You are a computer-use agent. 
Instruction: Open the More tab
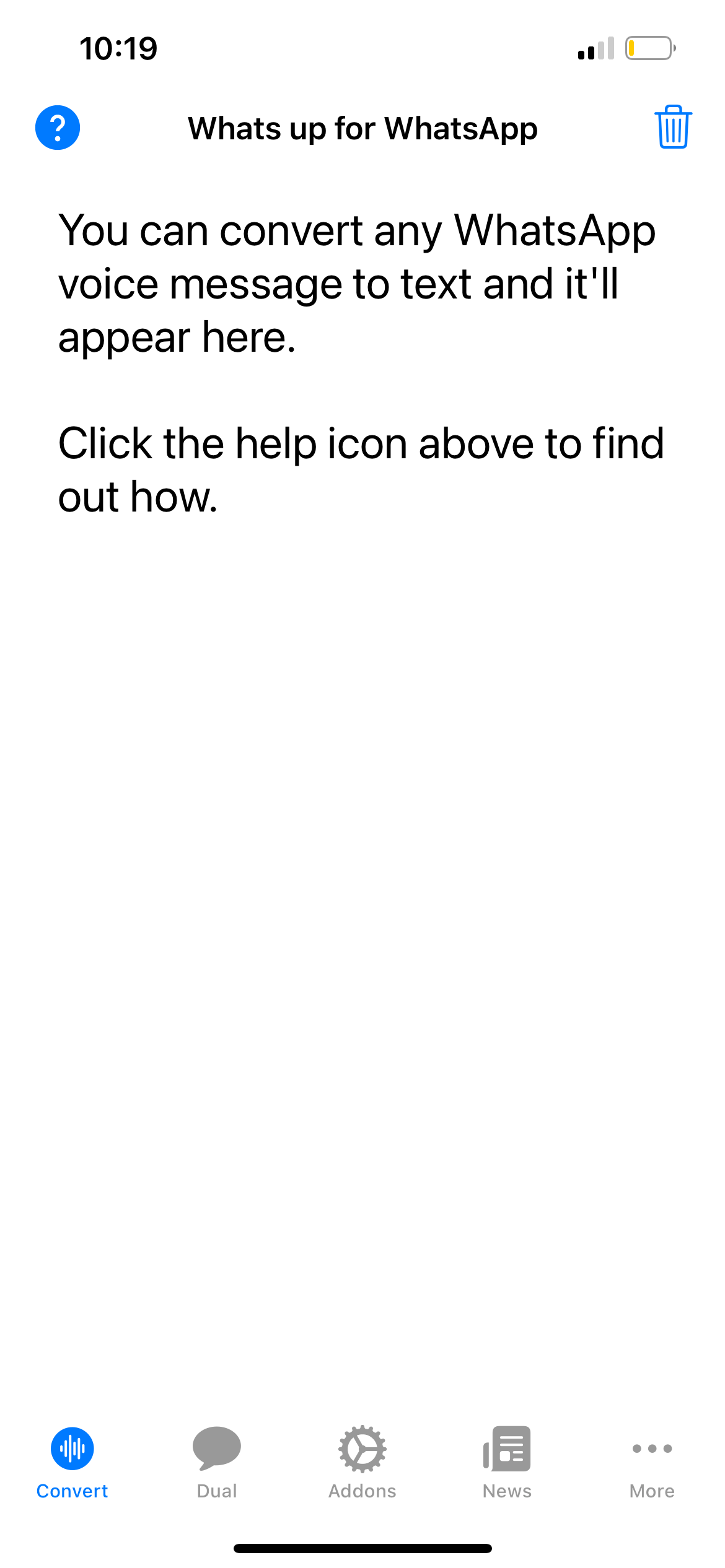tap(652, 1462)
